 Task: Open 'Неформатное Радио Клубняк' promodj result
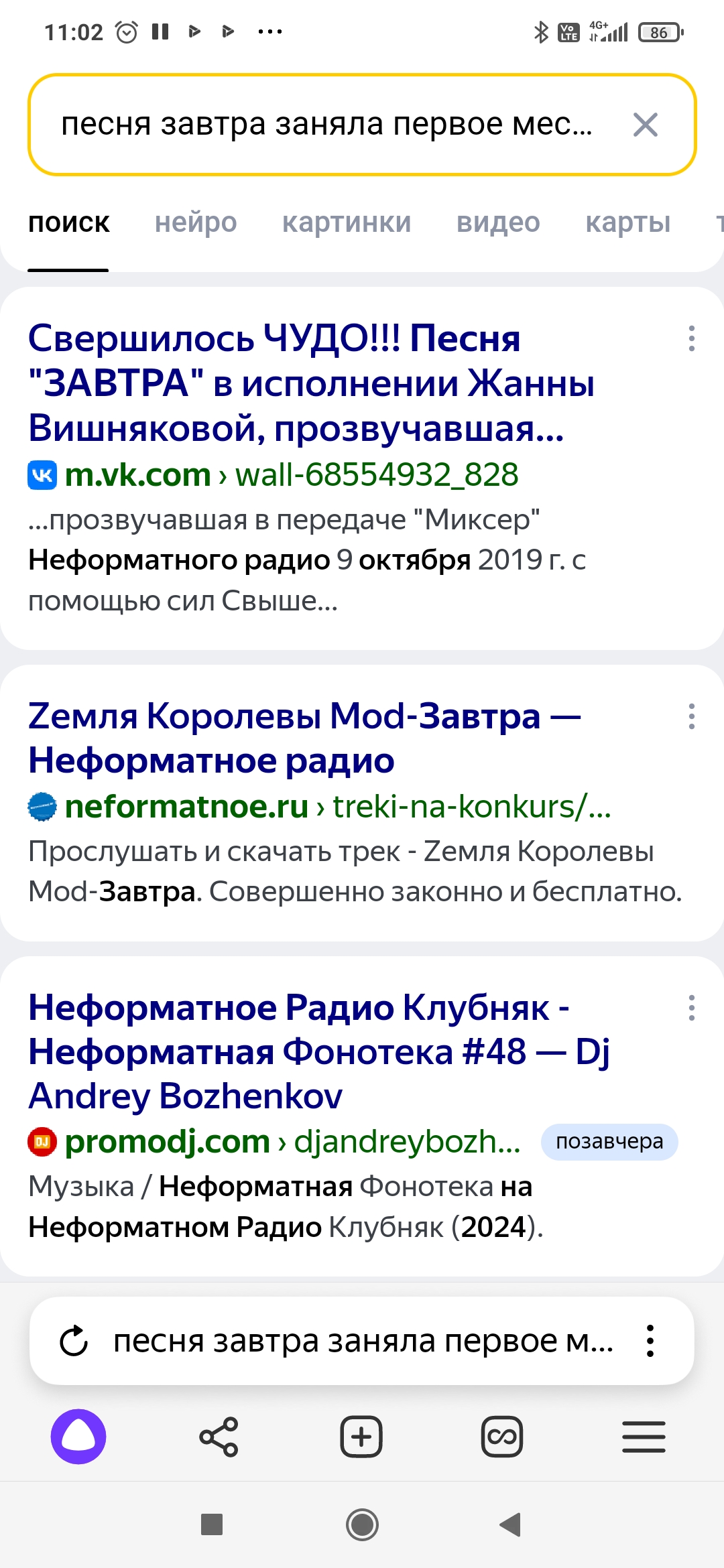(319, 1052)
